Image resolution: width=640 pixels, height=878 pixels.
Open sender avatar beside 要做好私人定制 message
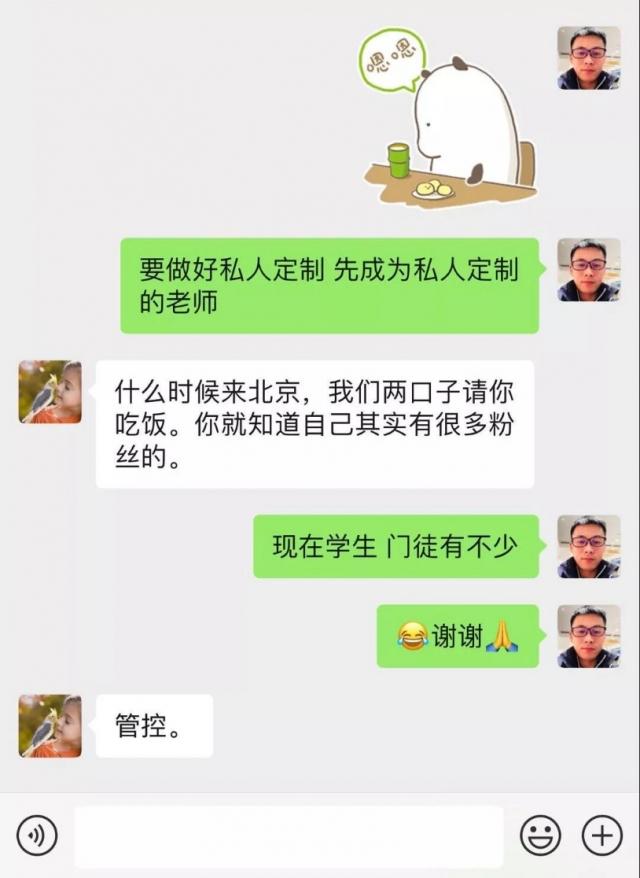pos(588,270)
